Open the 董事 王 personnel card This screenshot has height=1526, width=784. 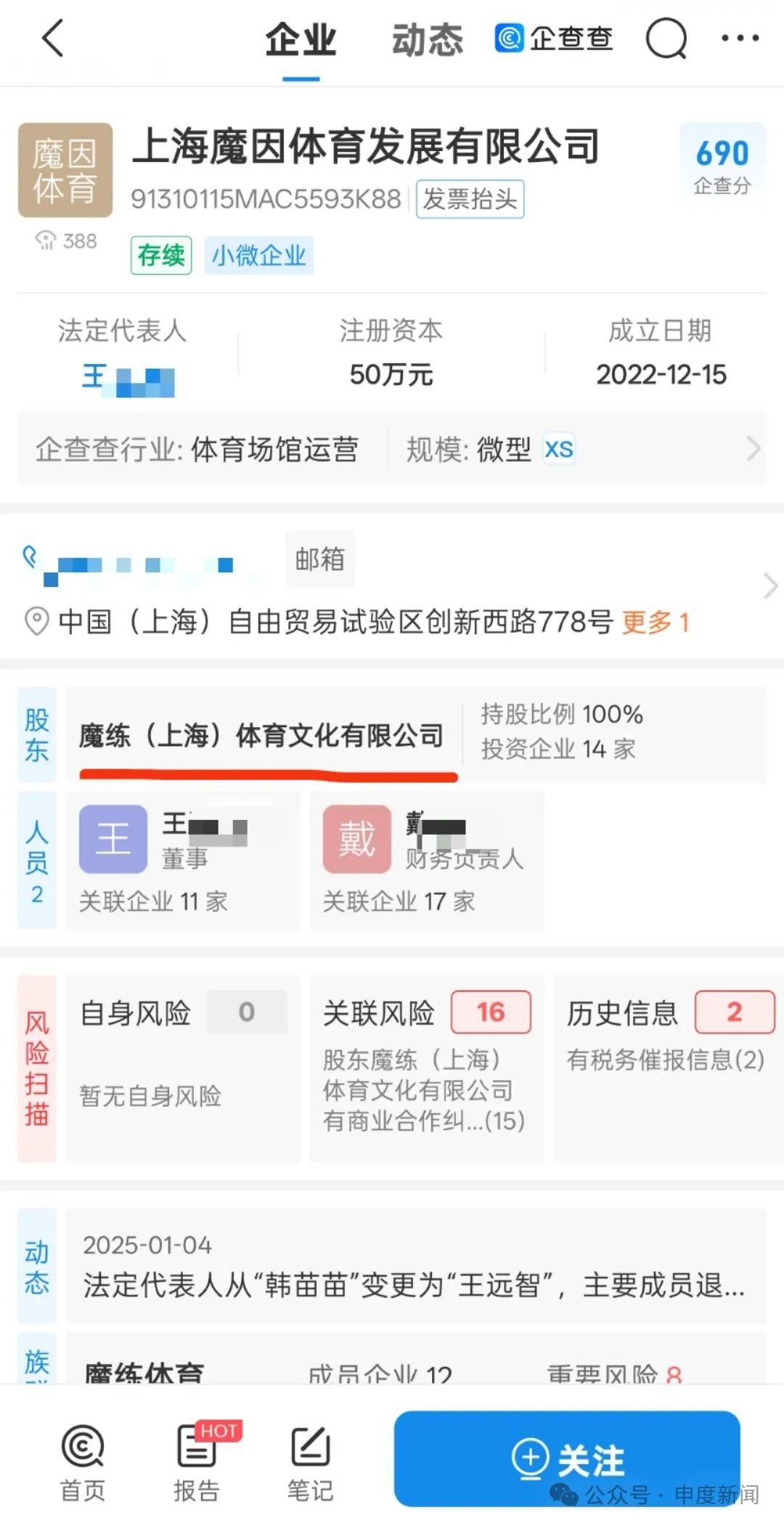[182, 861]
